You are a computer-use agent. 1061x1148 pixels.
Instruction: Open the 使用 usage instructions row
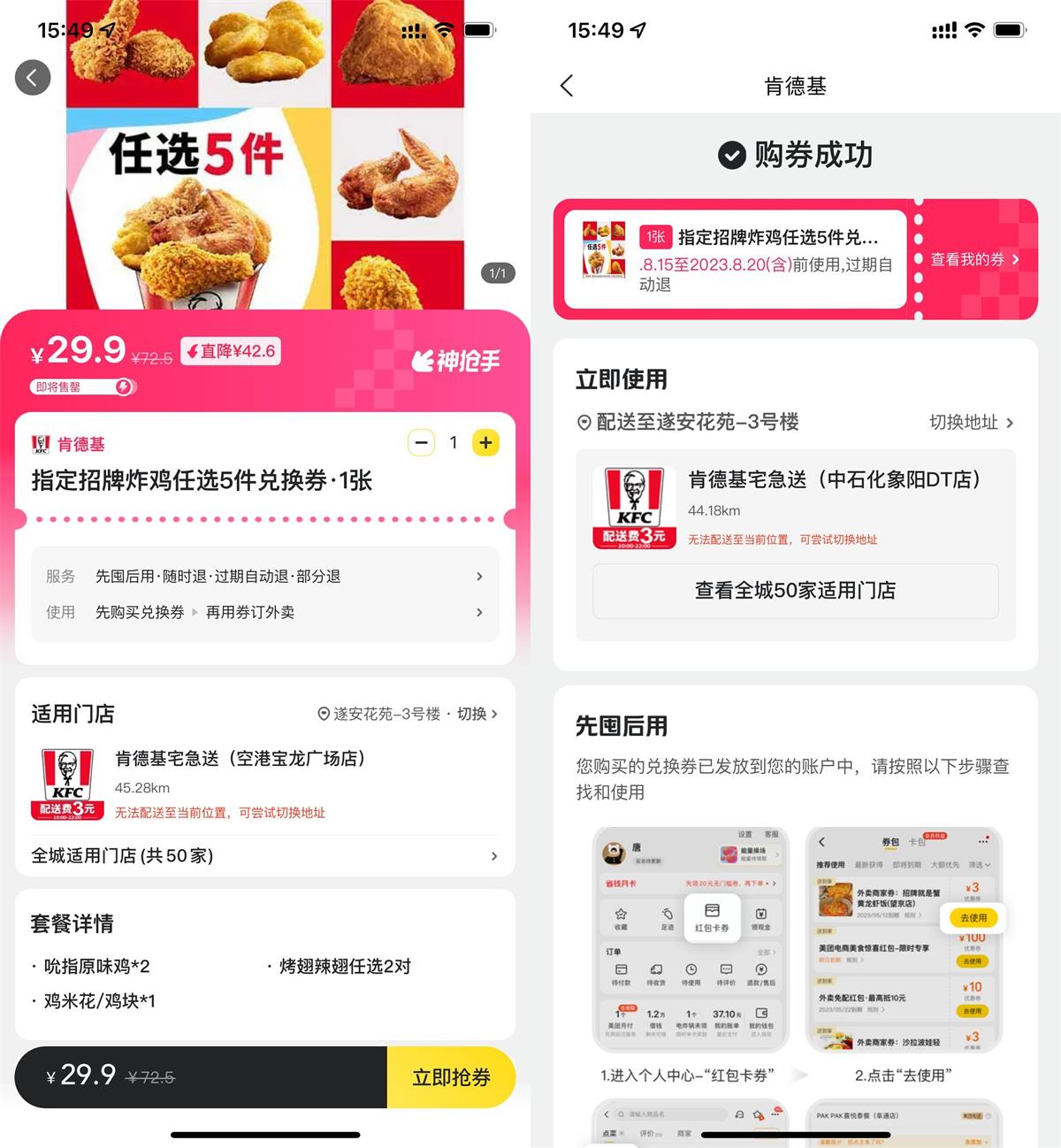click(264, 612)
